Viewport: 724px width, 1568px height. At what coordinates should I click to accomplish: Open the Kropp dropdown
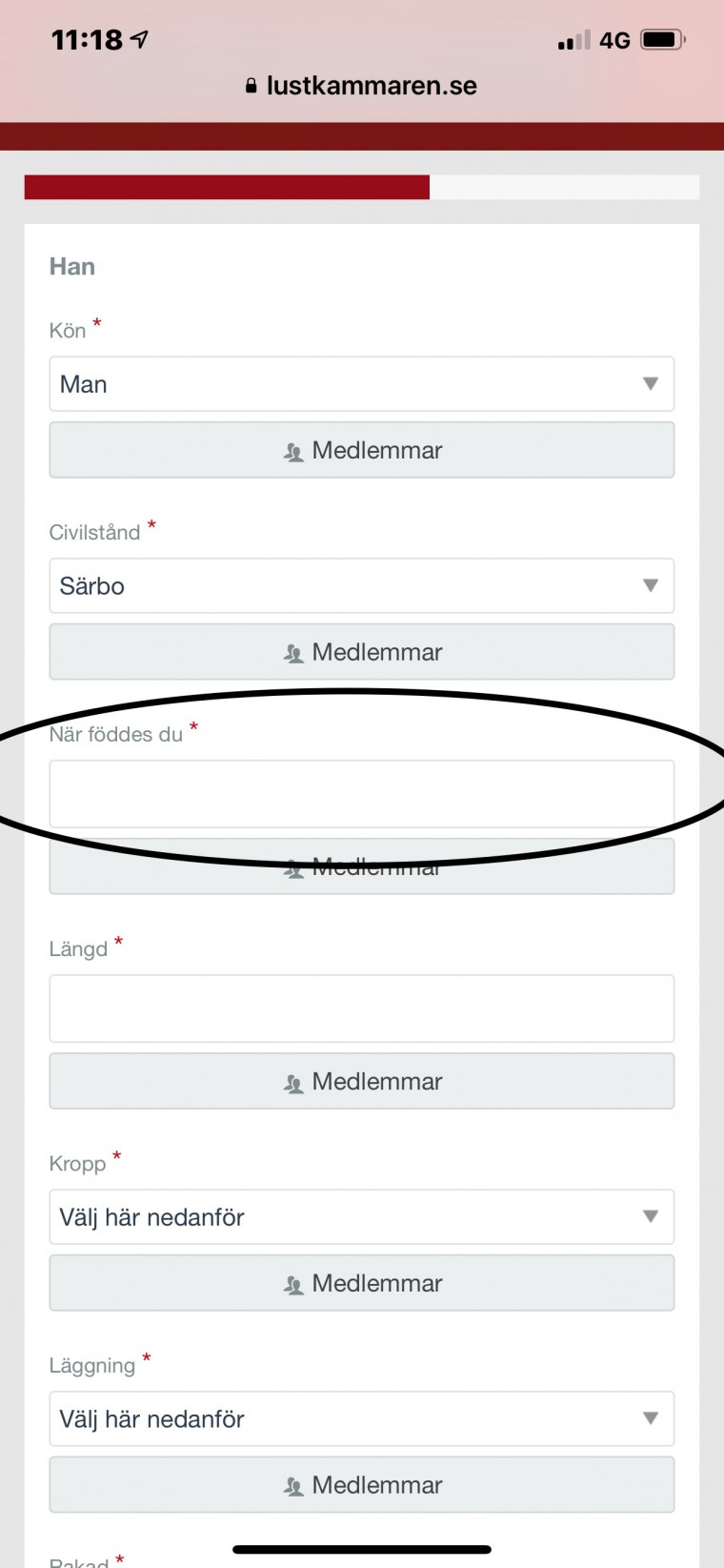pyautogui.click(x=361, y=1217)
